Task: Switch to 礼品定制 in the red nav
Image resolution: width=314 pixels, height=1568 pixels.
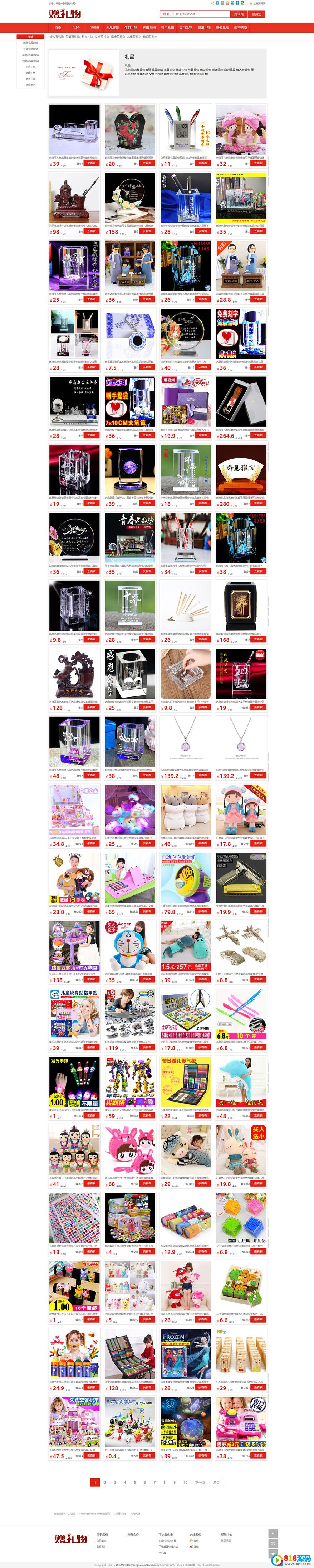Action: pyautogui.click(x=112, y=28)
